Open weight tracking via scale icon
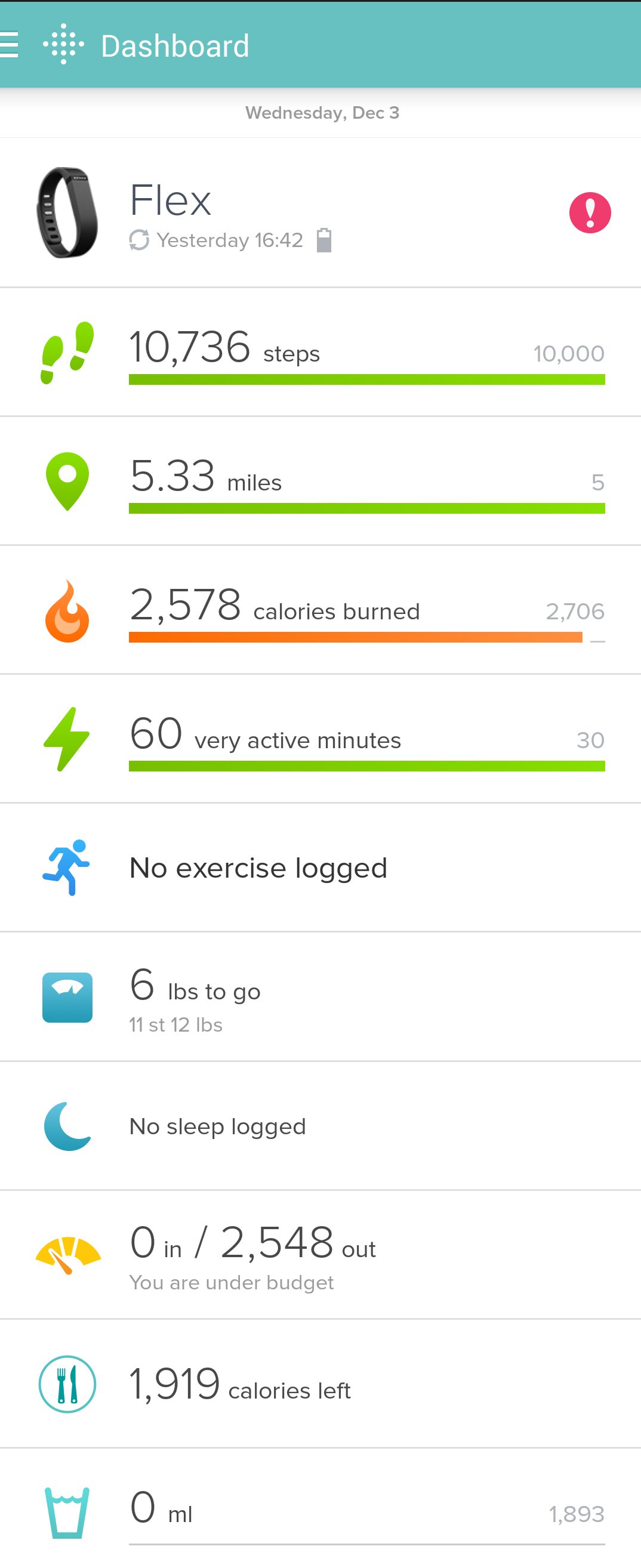Image resolution: width=641 pixels, height=1568 pixels. pyautogui.click(x=67, y=996)
